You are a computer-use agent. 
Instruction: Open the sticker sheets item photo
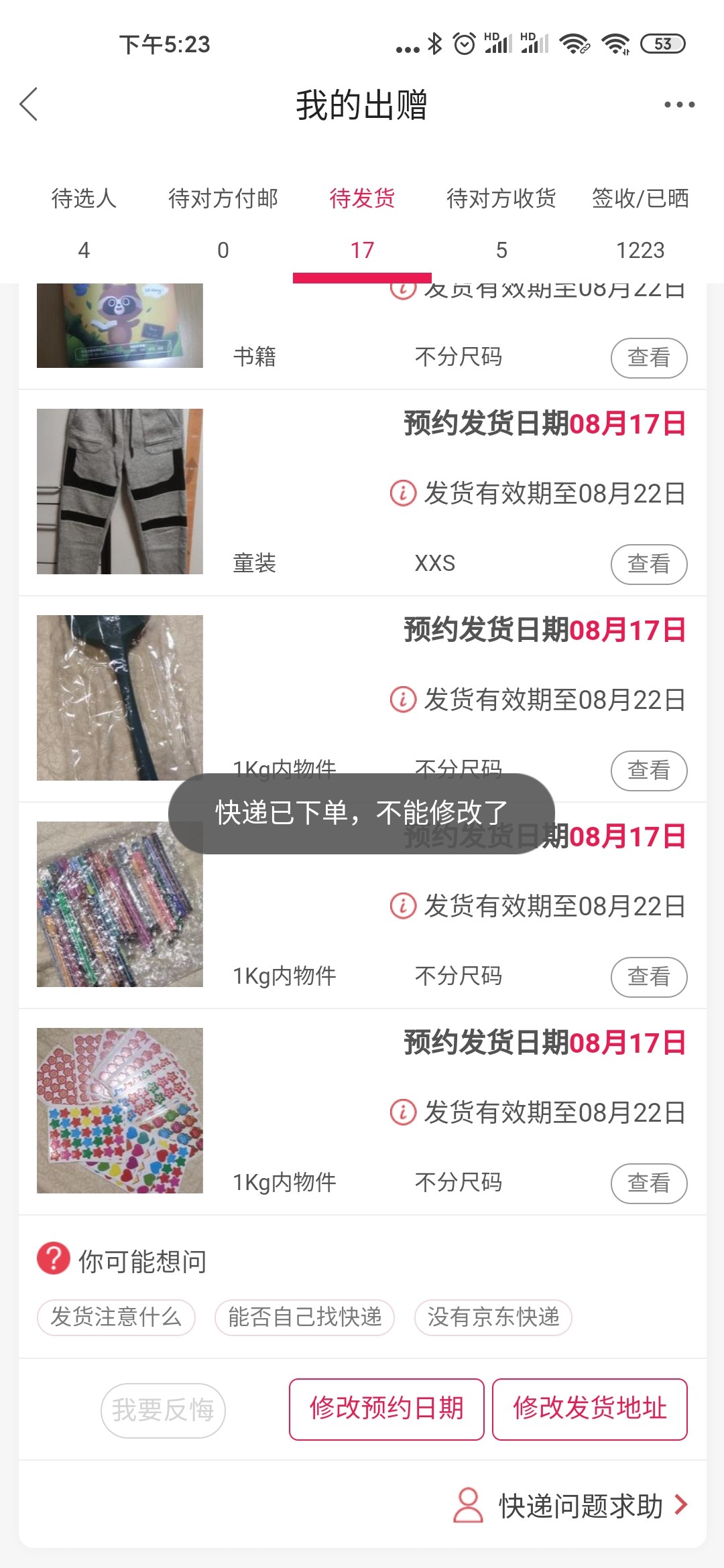click(x=120, y=1110)
